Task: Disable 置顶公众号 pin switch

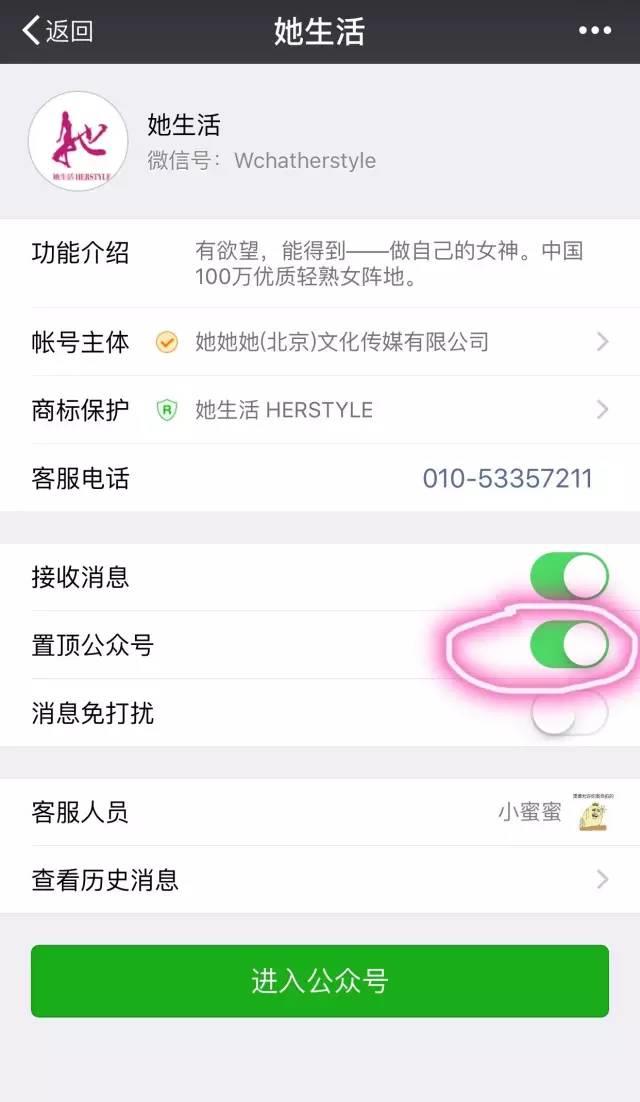Action: pos(569,645)
